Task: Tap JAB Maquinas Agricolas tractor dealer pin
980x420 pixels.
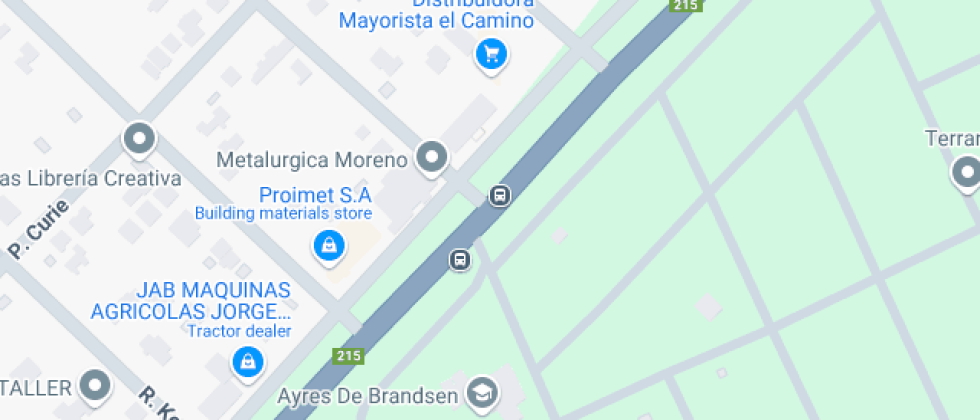Action: pos(247,361)
